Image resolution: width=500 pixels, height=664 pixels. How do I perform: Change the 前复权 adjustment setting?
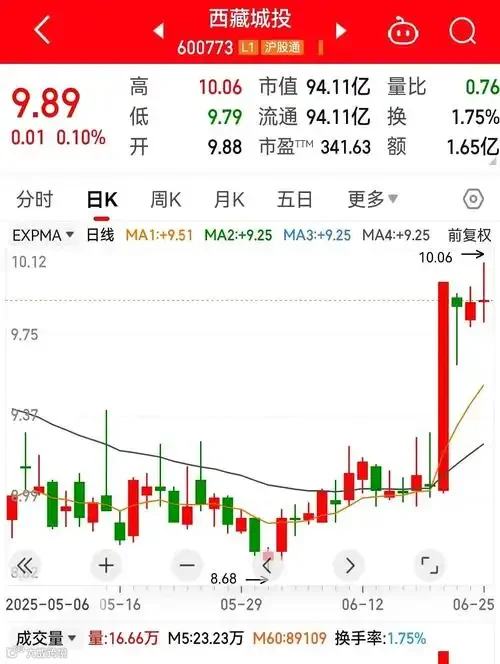(470, 235)
